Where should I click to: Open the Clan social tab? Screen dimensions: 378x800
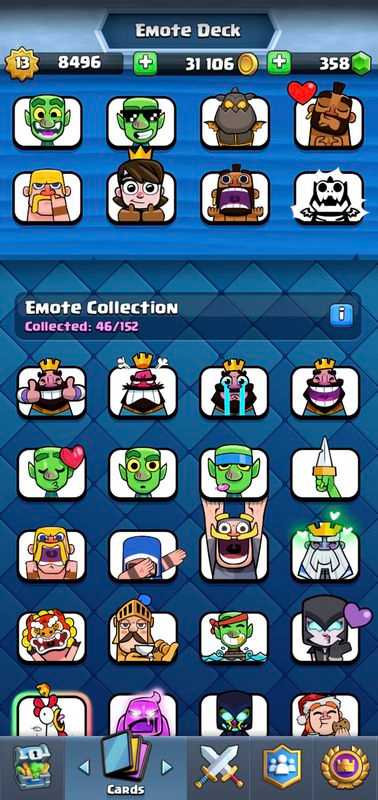coord(280,767)
